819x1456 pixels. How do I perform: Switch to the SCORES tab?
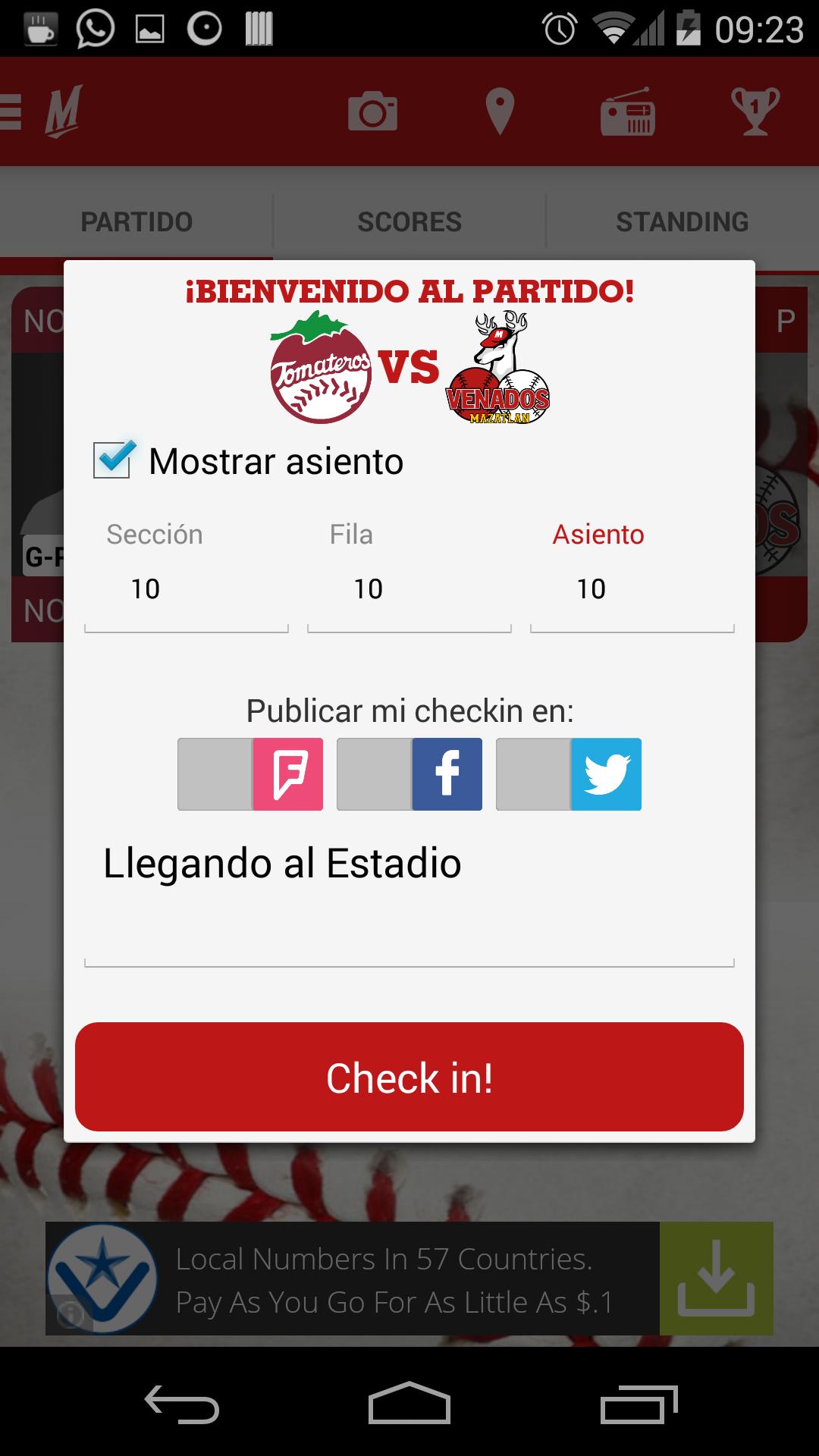tap(409, 221)
